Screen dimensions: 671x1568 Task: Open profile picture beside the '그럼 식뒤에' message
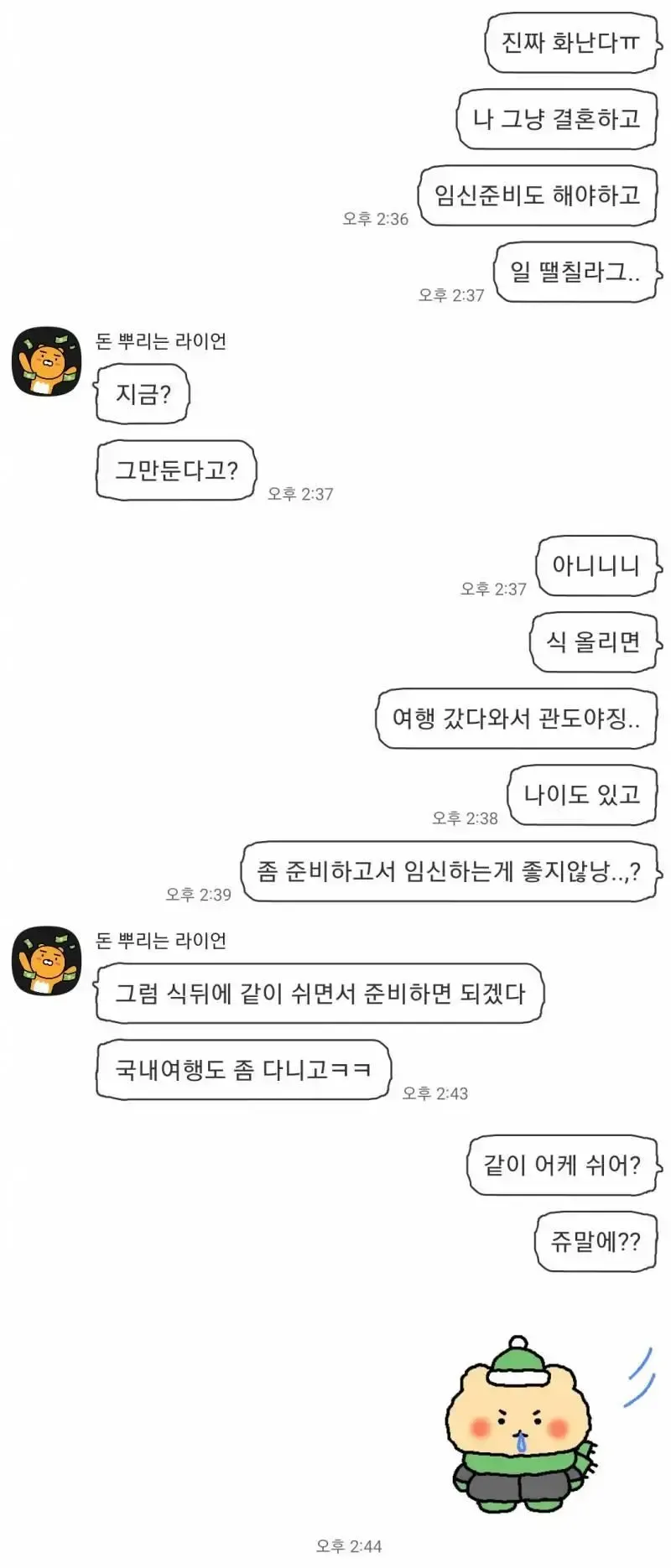(46, 960)
